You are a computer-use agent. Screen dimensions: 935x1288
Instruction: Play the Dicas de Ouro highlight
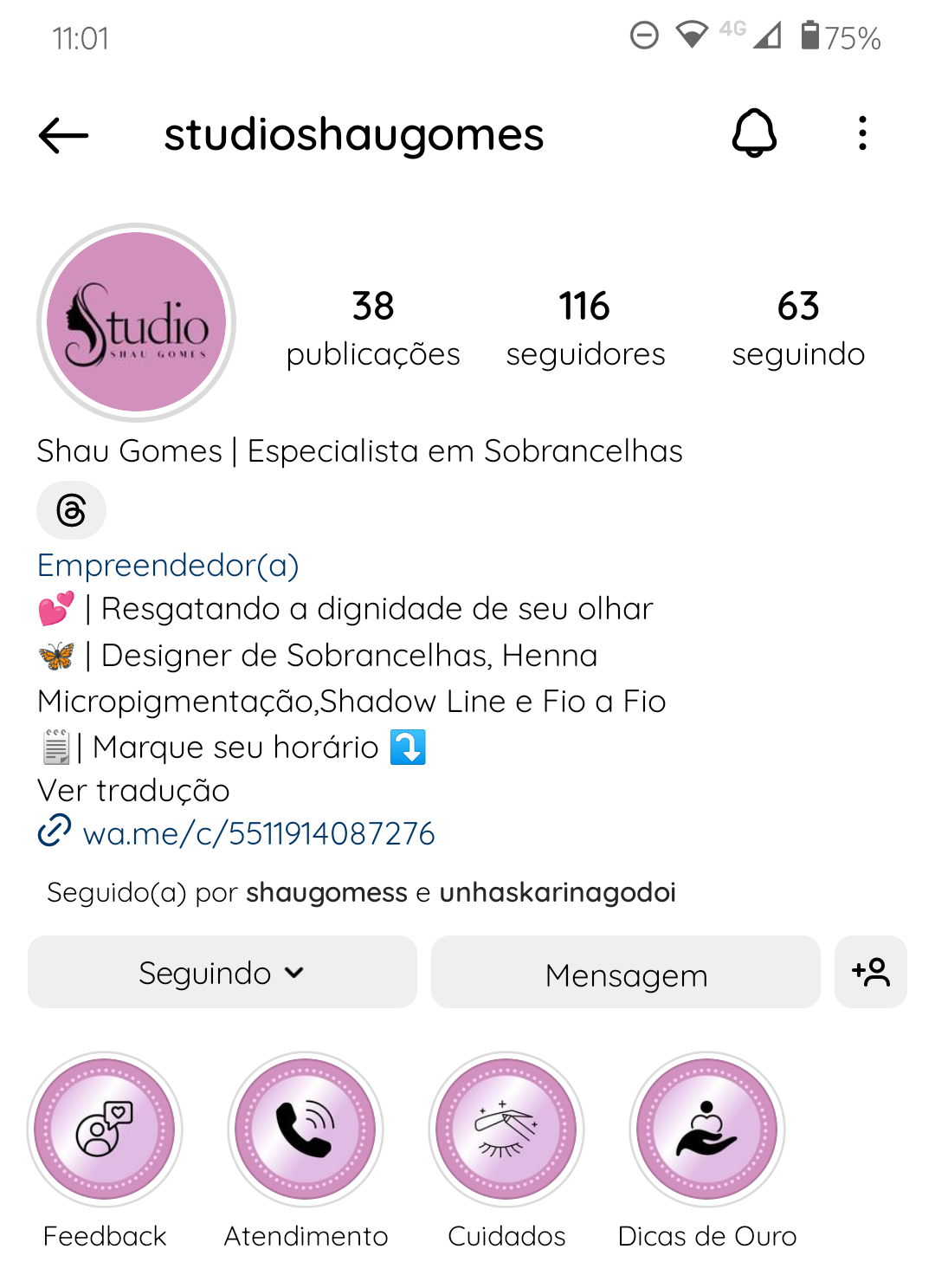point(707,1129)
